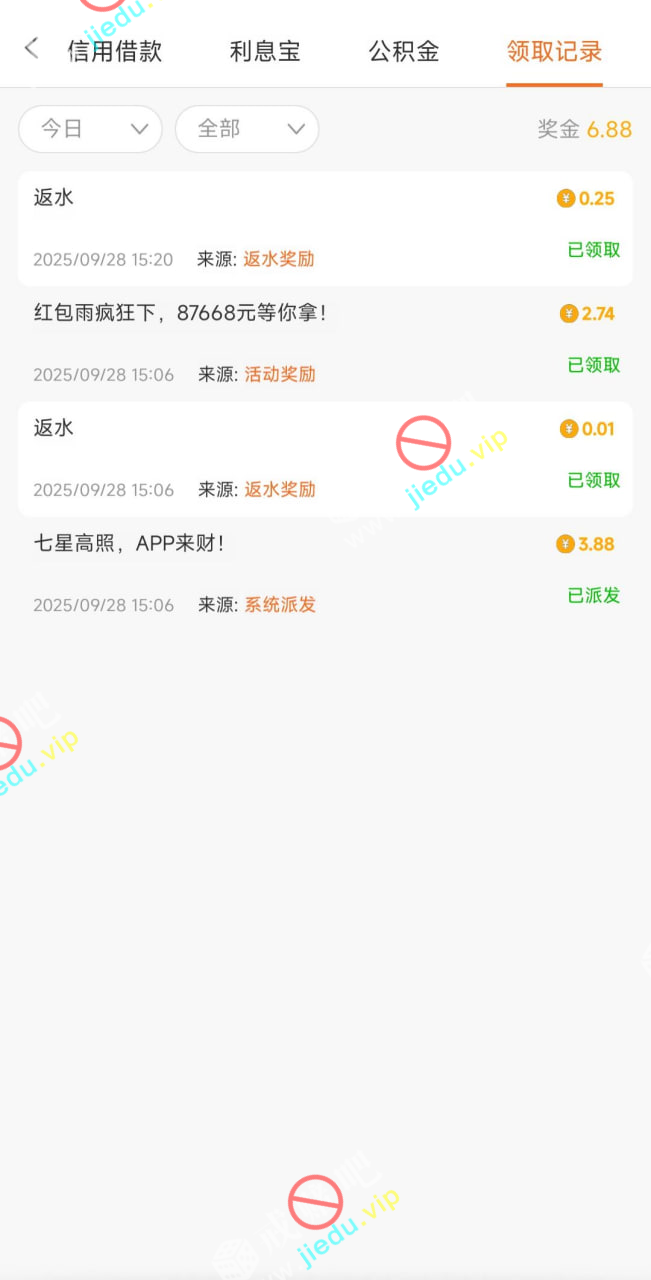
Task: Select the 公积金 tab
Action: [x=404, y=51]
